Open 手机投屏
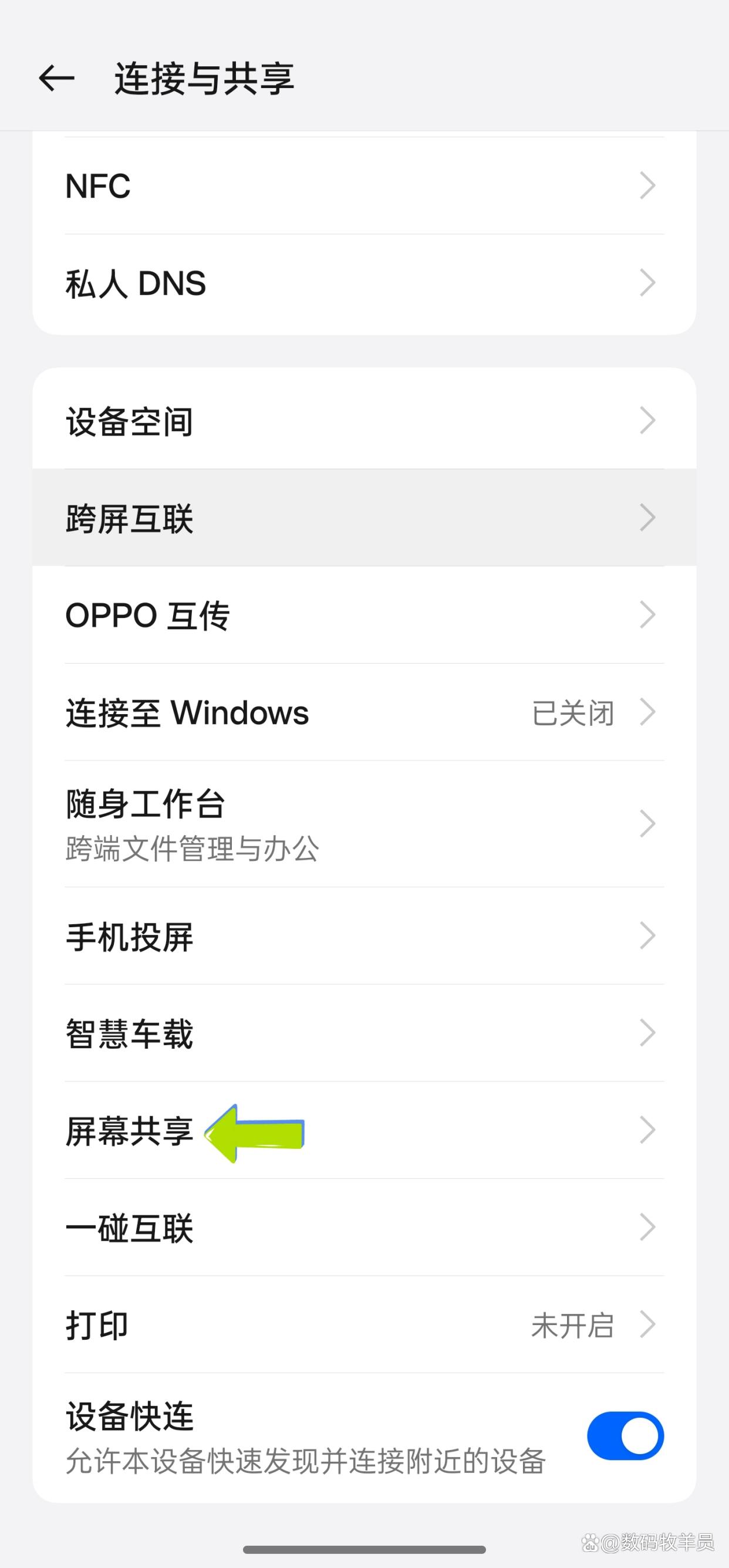The width and height of the screenshot is (729, 1568). (x=364, y=935)
